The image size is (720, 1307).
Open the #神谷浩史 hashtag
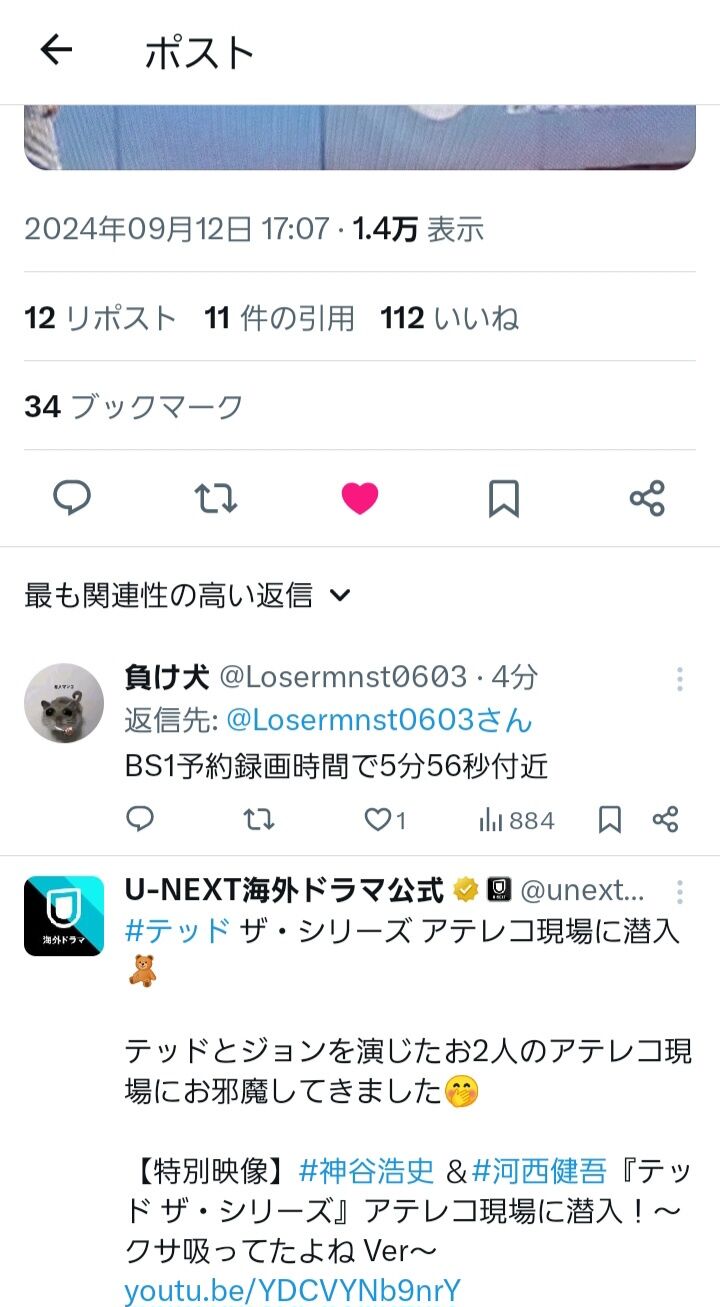tap(367, 1169)
